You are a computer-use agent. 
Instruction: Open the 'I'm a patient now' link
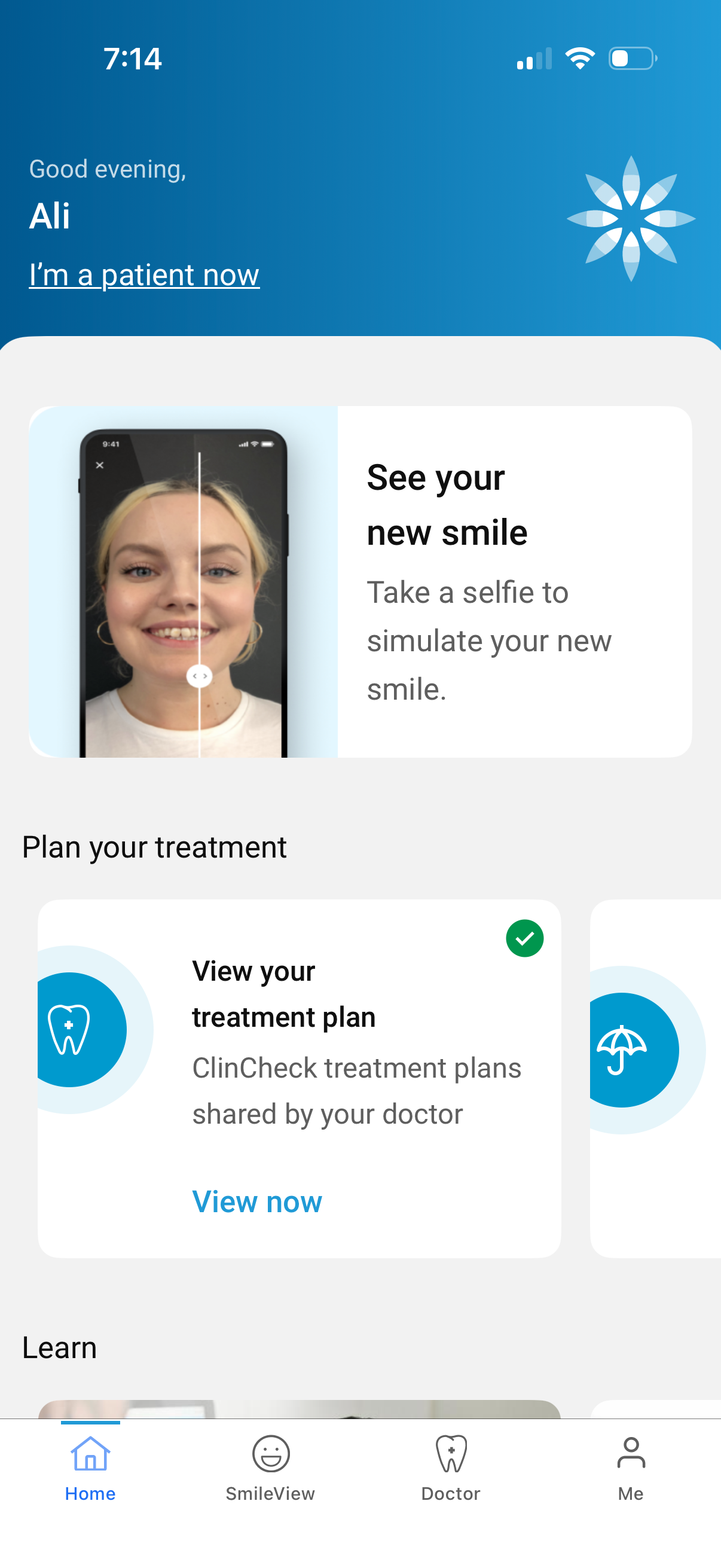coord(143,274)
